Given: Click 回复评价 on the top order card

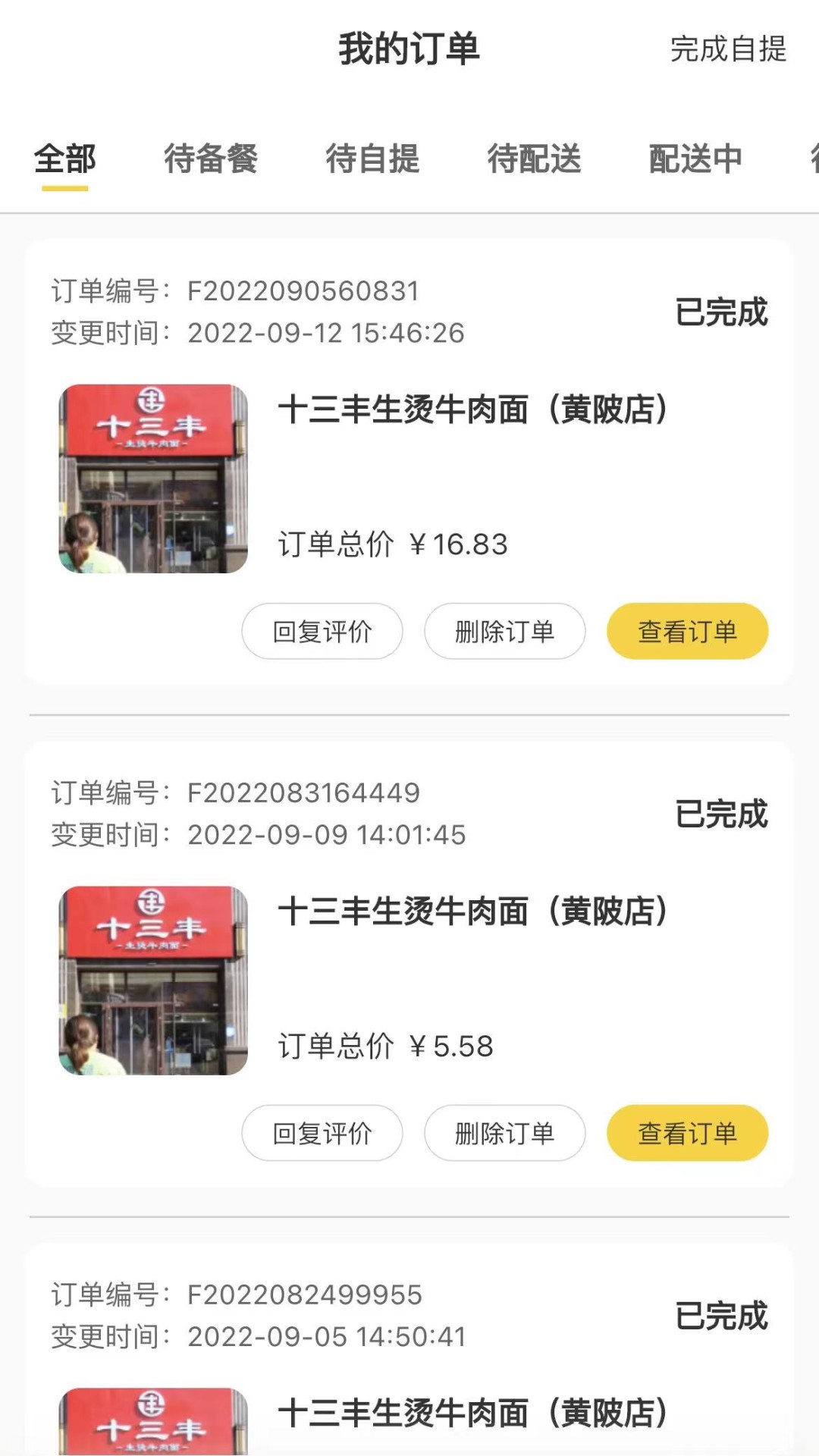Looking at the screenshot, I should click(x=322, y=631).
